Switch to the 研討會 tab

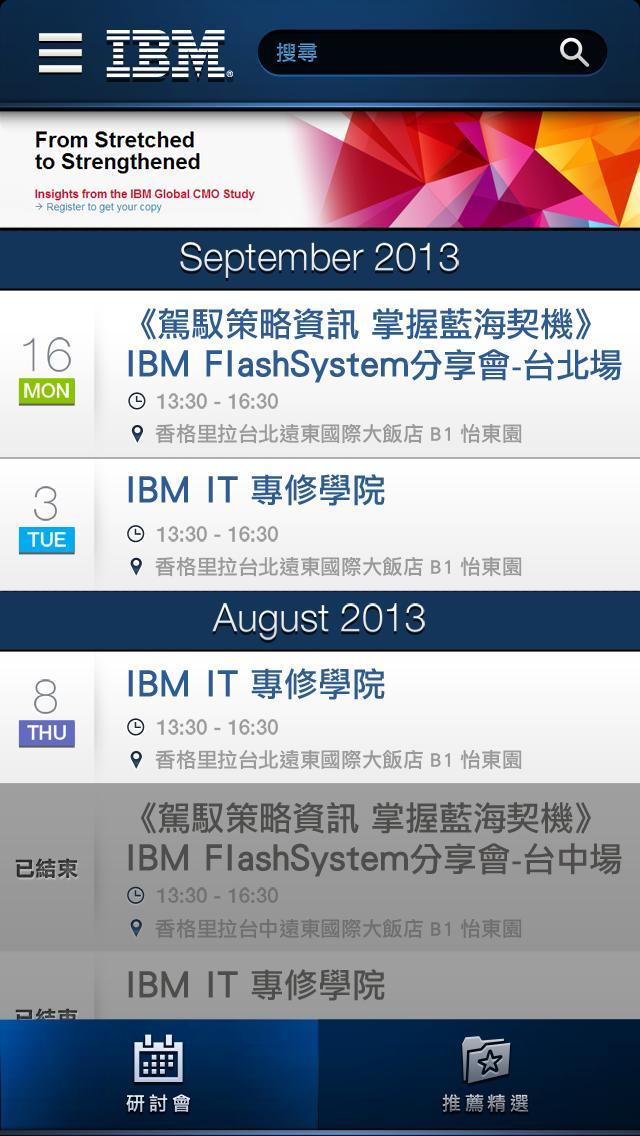[x=159, y=1074]
